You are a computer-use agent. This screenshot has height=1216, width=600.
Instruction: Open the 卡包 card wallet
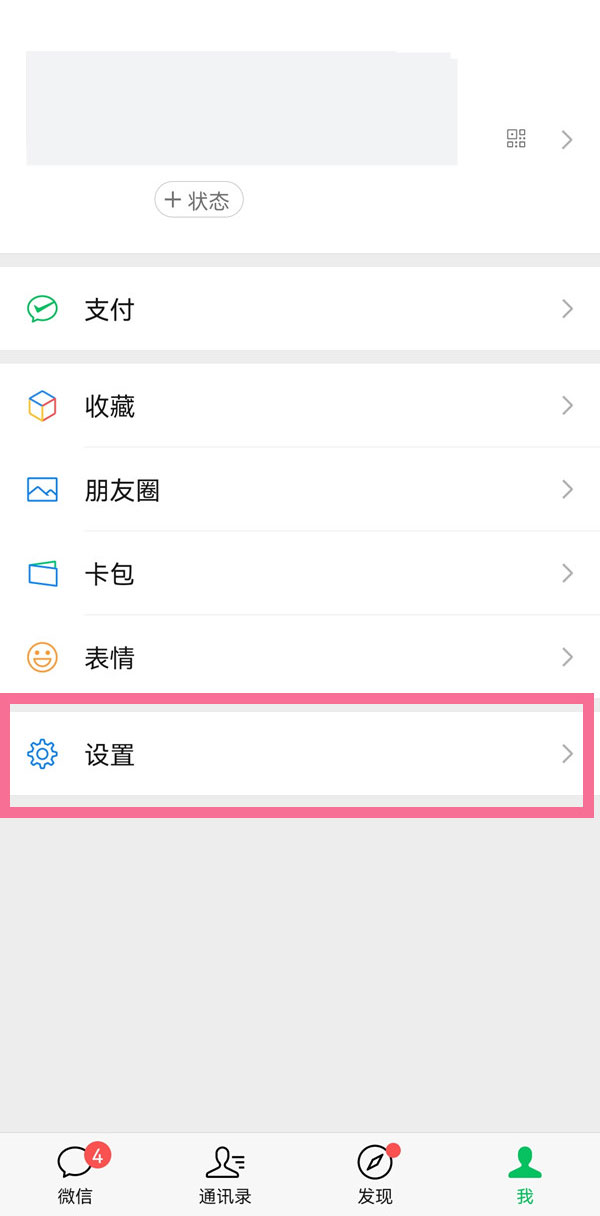(300, 574)
